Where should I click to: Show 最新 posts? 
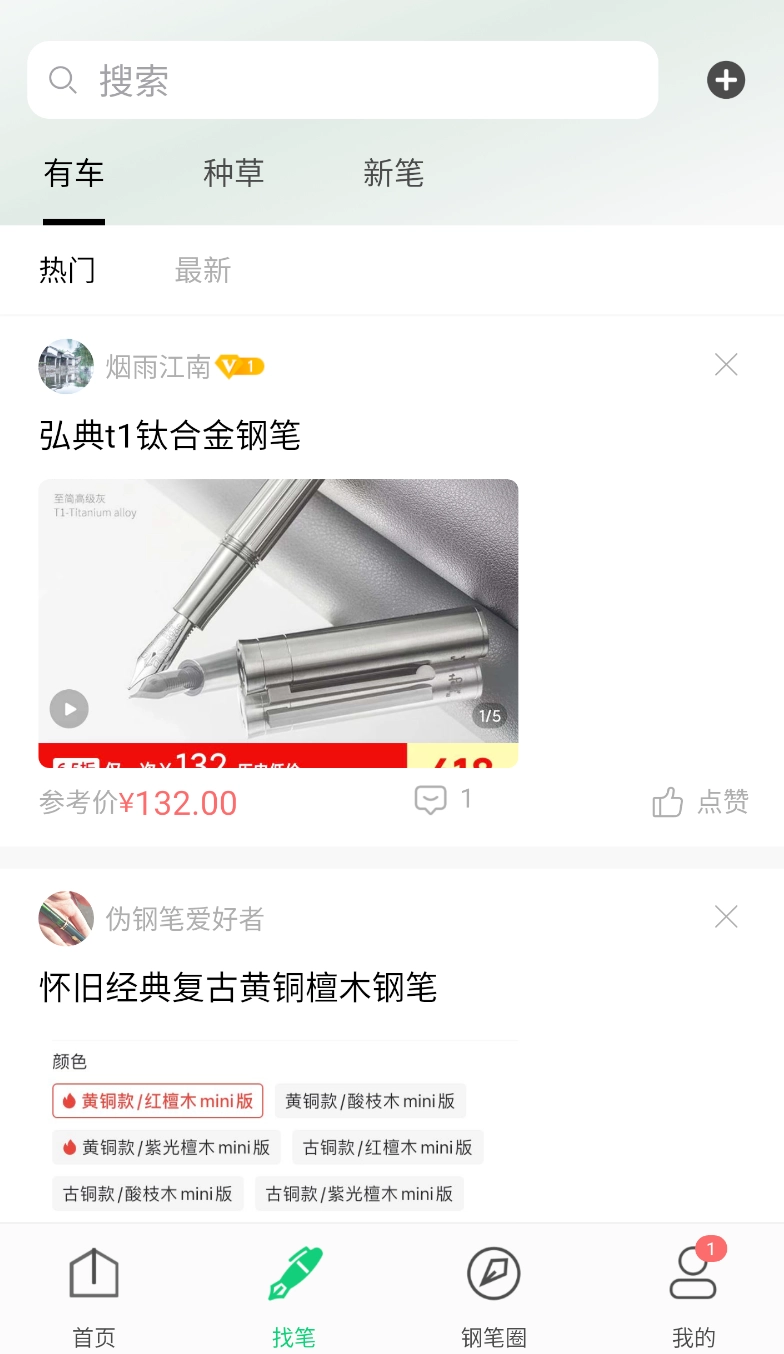[x=203, y=270]
